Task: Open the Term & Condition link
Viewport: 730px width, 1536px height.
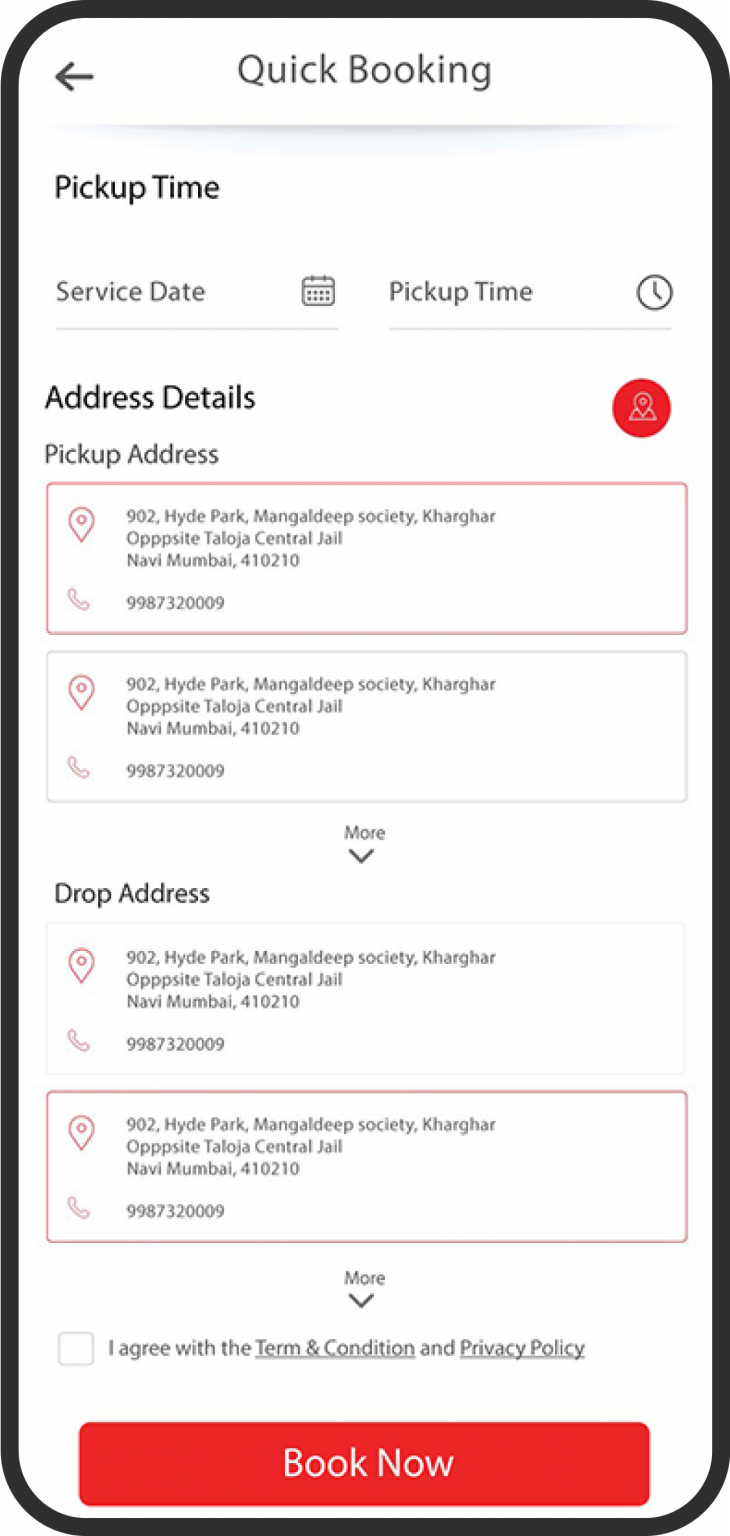Action: 335,1348
